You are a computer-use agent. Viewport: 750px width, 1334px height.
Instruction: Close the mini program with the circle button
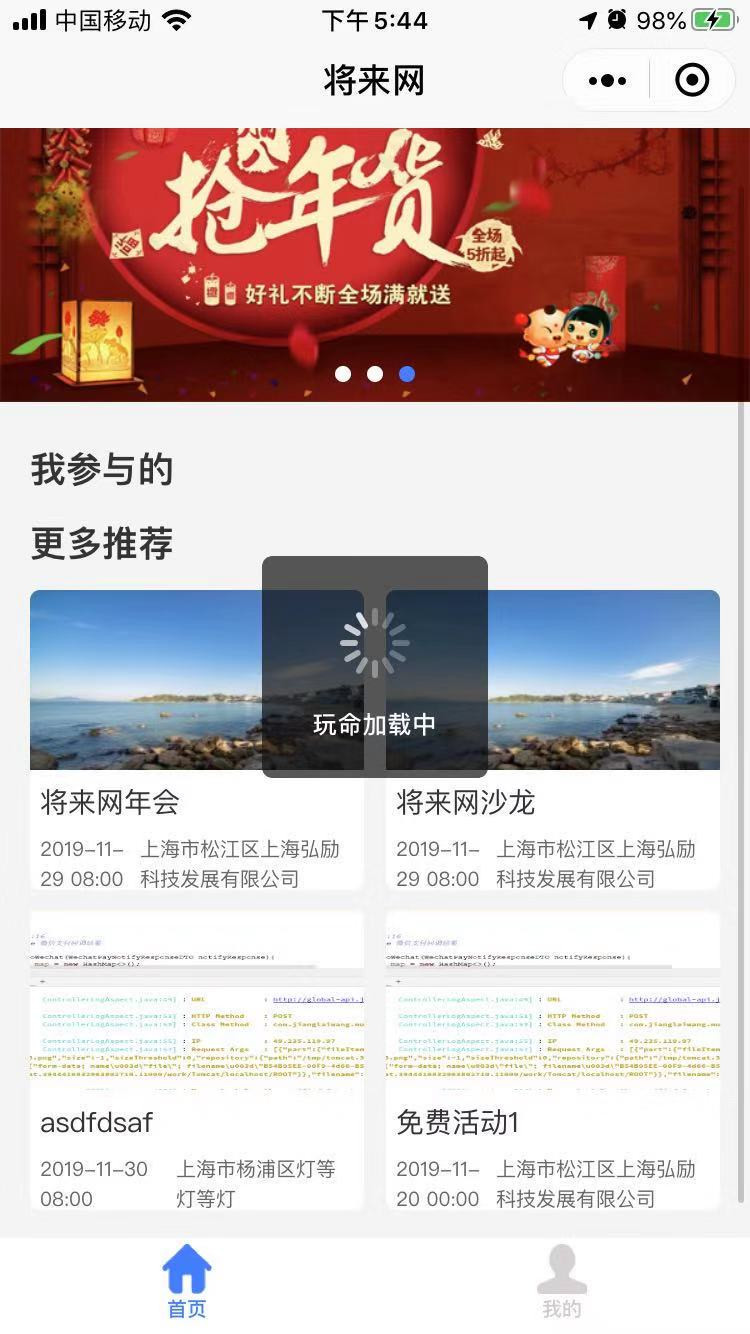click(x=692, y=81)
